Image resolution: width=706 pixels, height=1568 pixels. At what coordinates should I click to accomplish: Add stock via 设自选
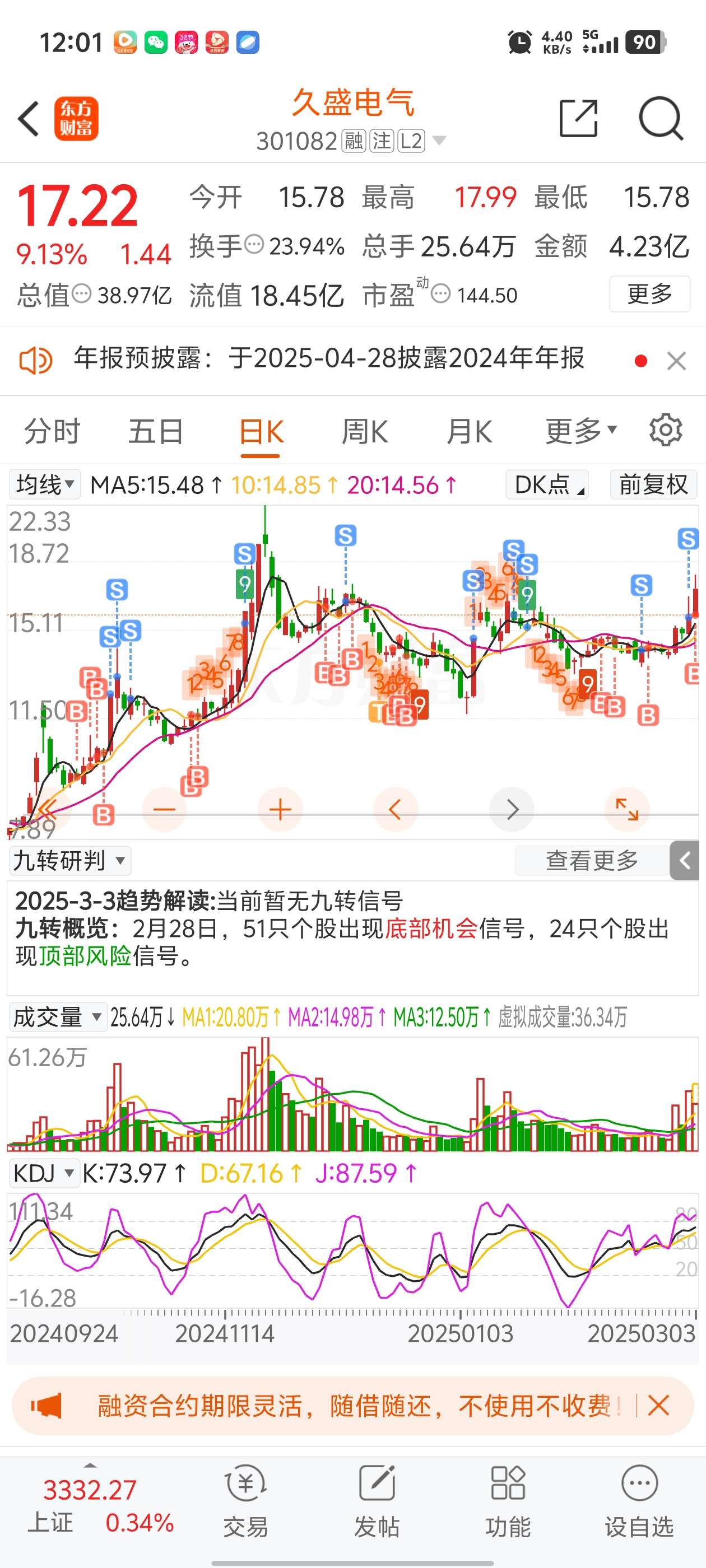click(639, 1501)
